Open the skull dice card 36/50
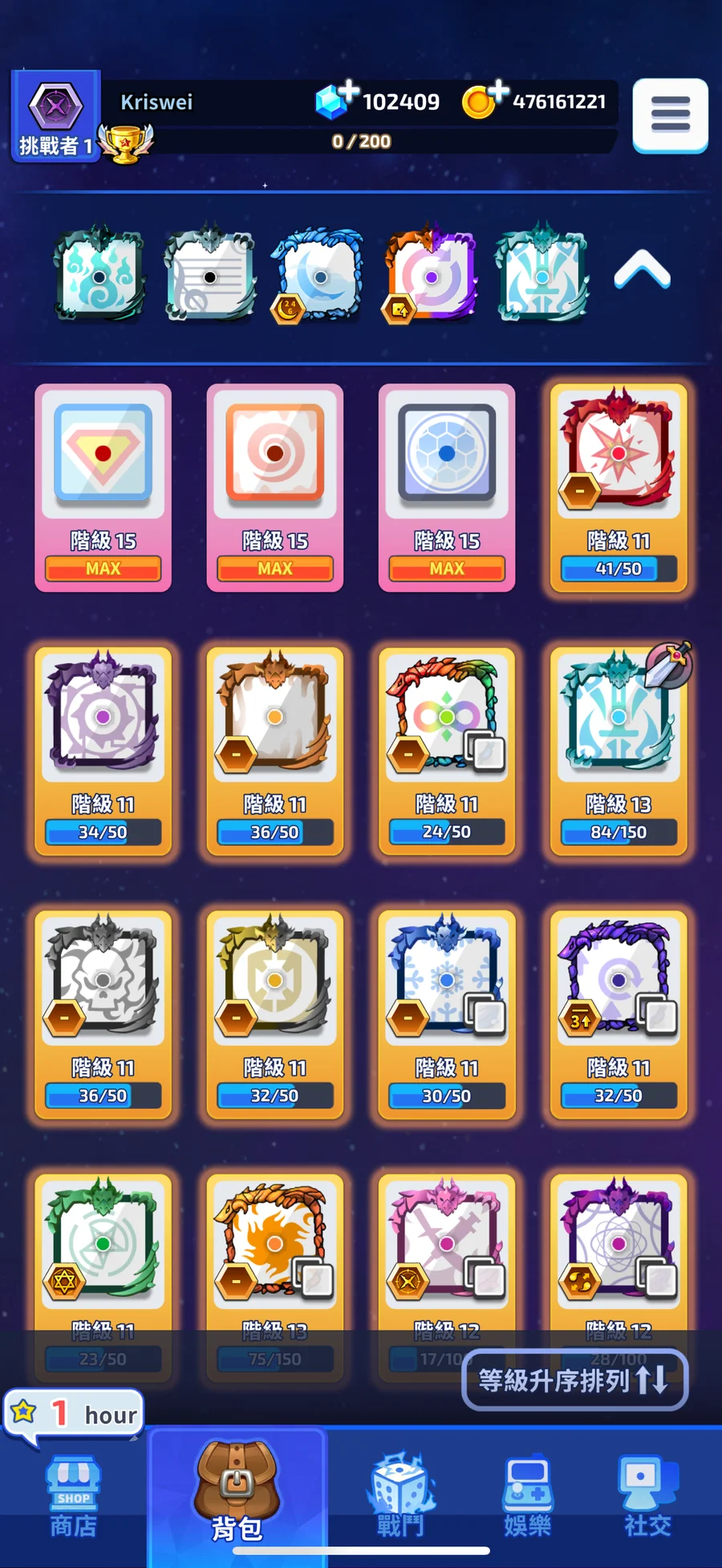Image resolution: width=722 pixels, height=1568 pixels. 103,1013
